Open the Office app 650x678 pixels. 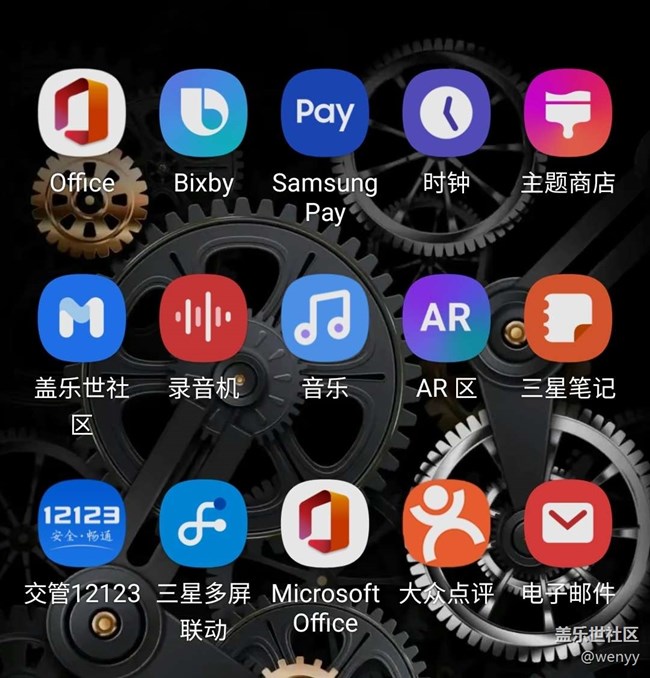point(82,112)
